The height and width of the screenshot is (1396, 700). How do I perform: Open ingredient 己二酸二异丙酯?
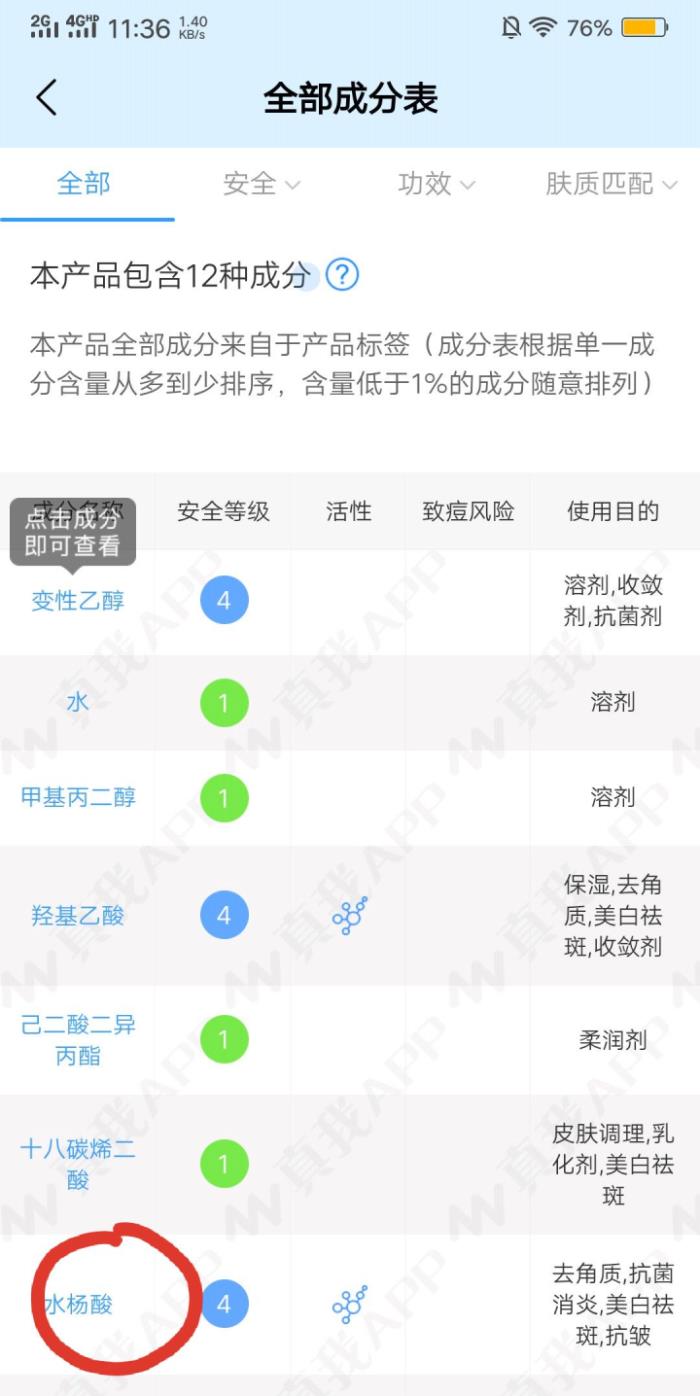78,1040
